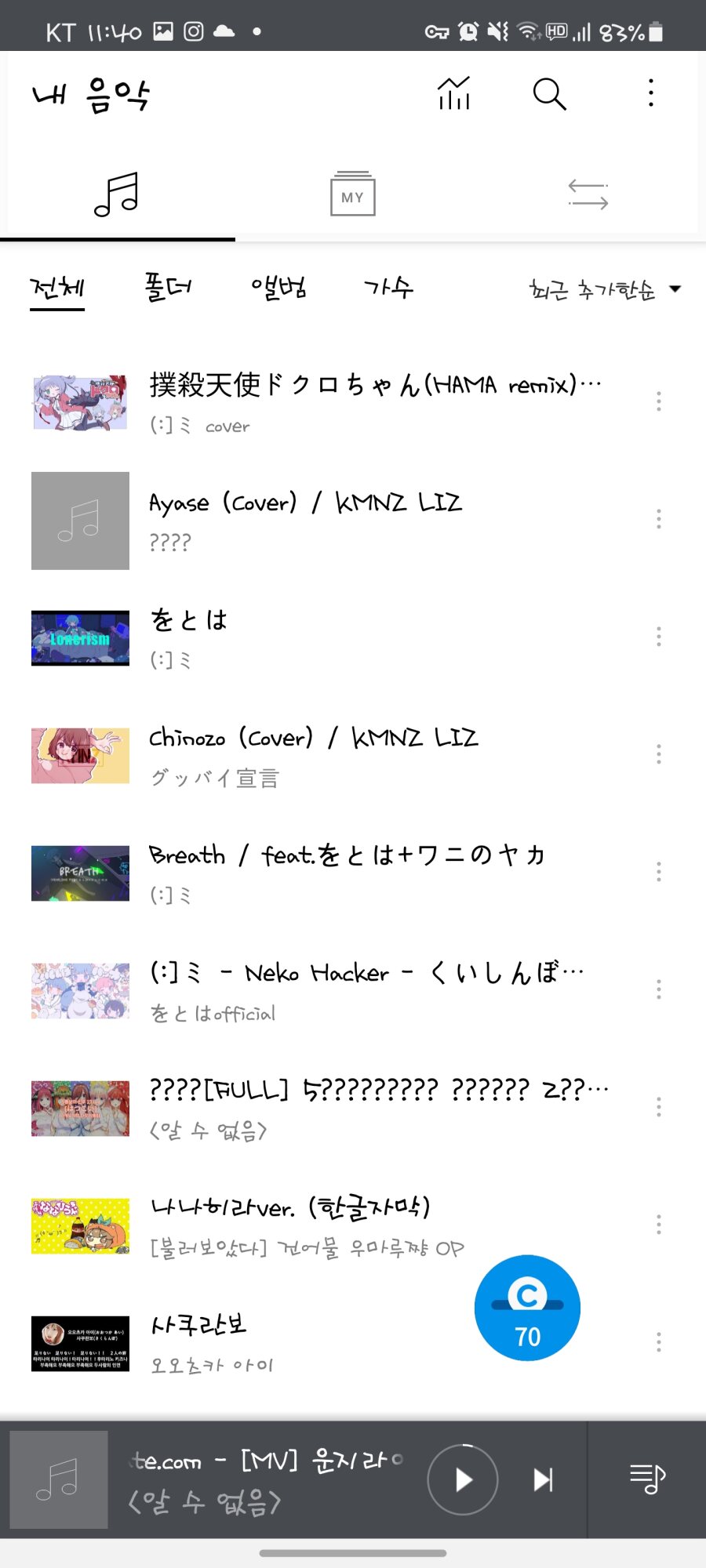
Task: Open search in 내 음악
Action: 549,94
